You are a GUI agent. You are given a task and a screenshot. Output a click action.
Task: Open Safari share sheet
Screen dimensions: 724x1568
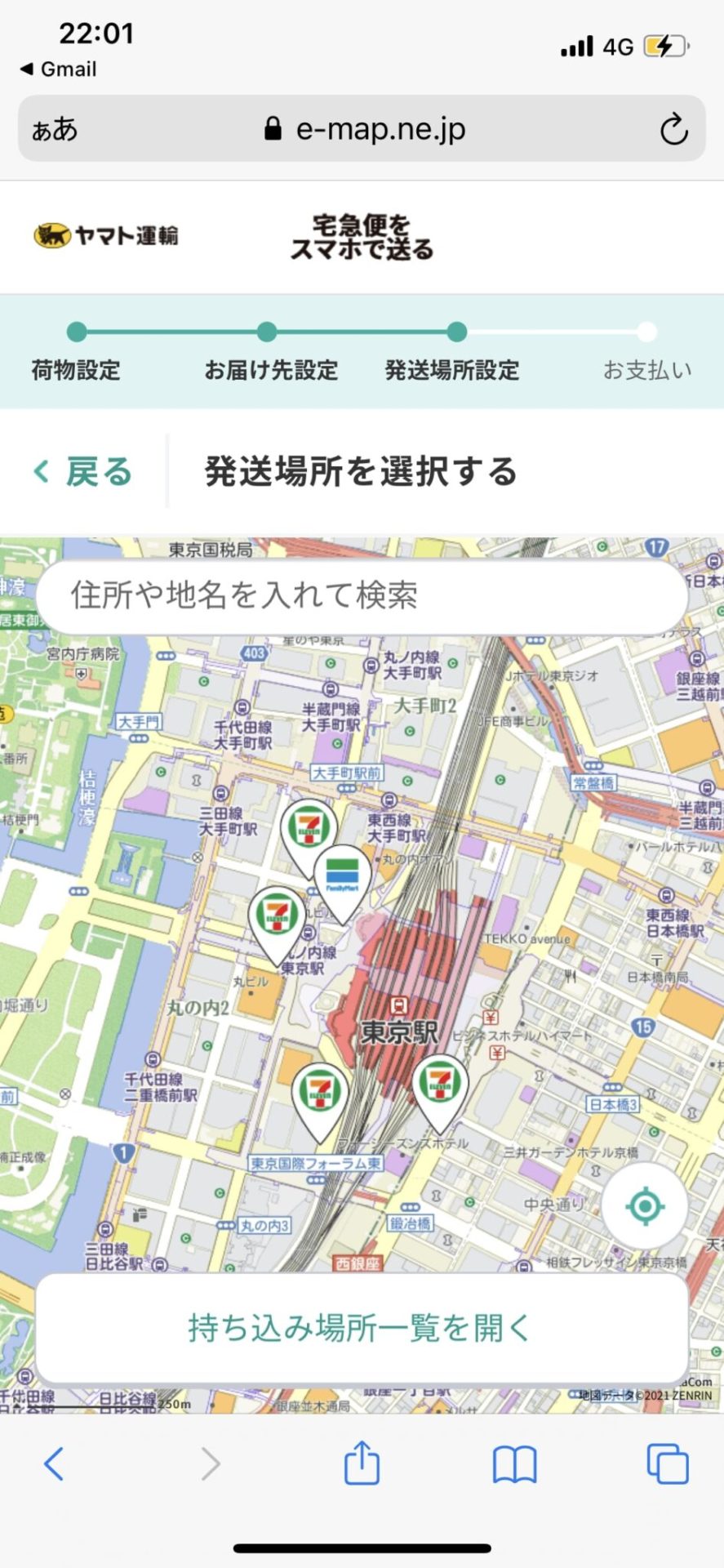point(362,1462)
